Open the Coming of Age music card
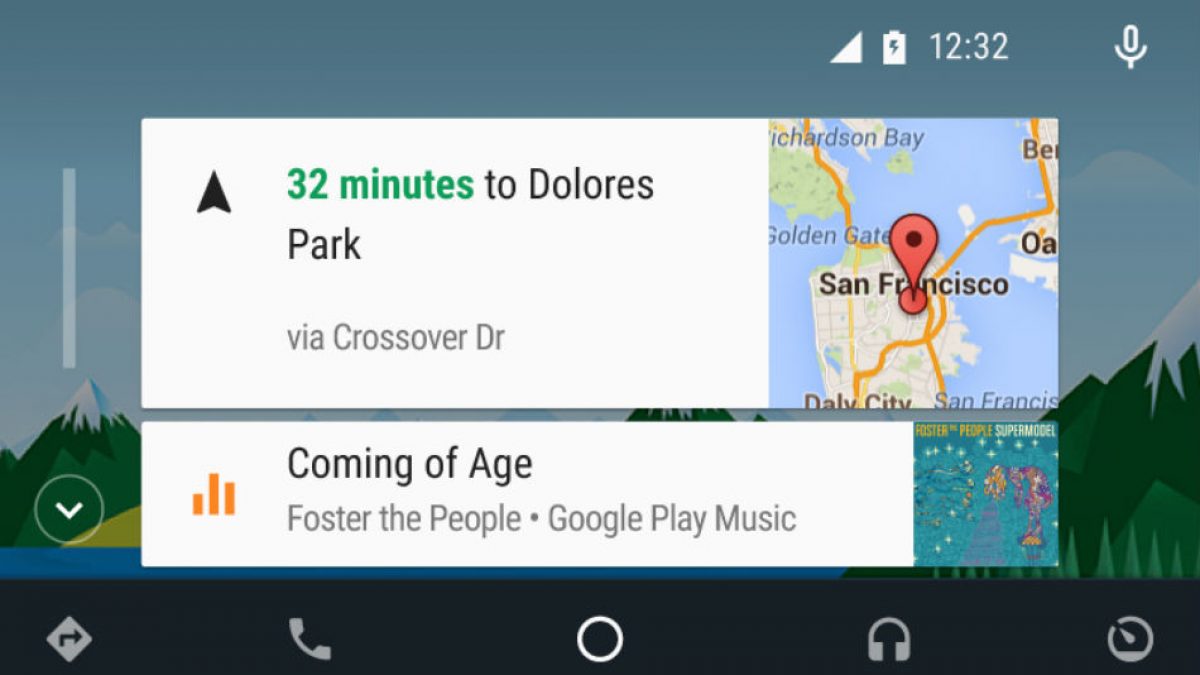1200x675 pixels. point(527,494)
